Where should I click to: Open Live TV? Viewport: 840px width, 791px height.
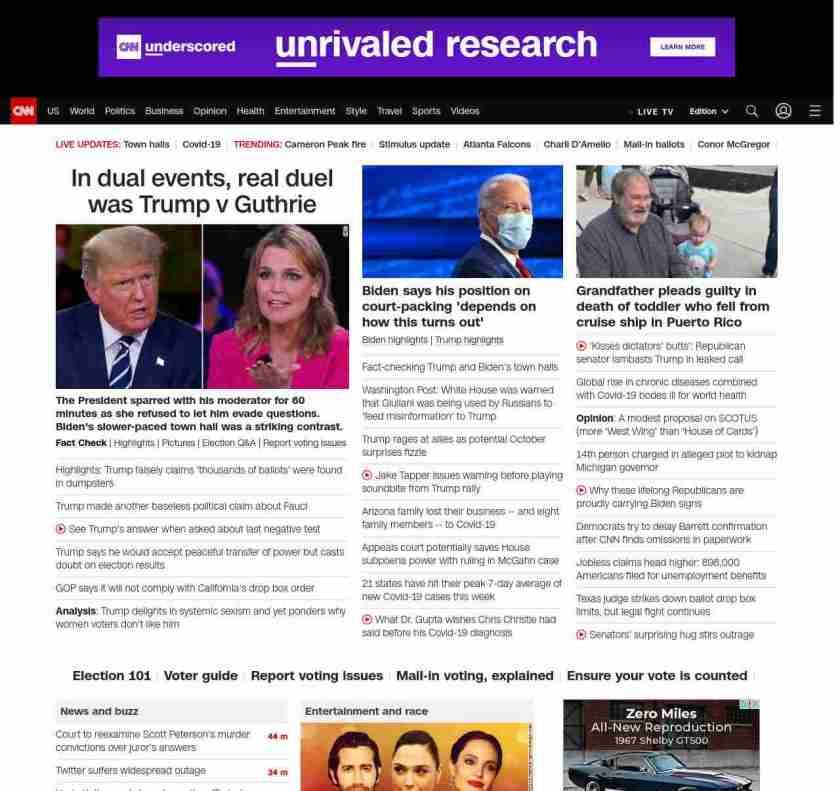click(654, 112)
